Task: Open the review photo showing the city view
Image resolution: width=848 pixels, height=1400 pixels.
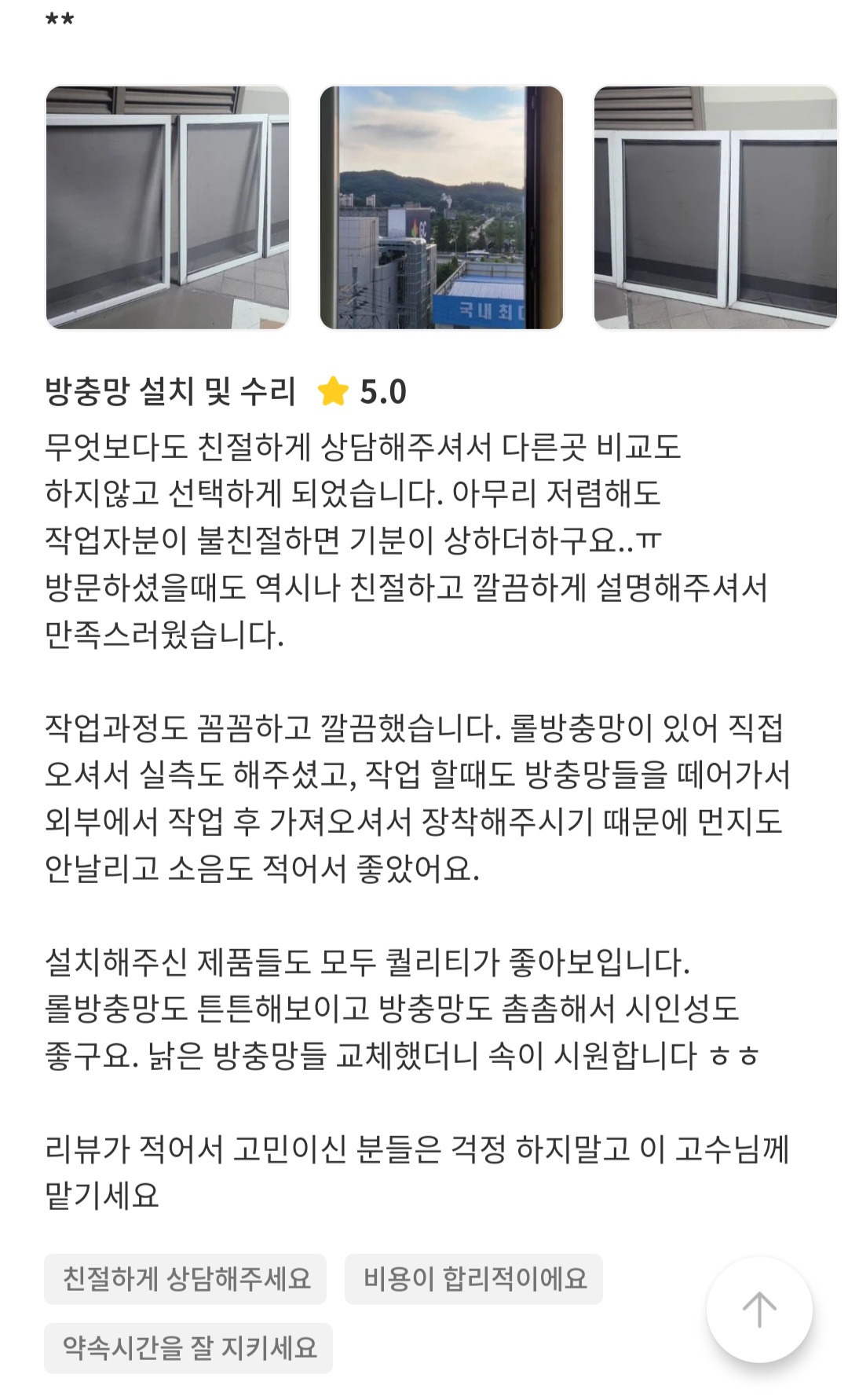Action: pos(441,207)
